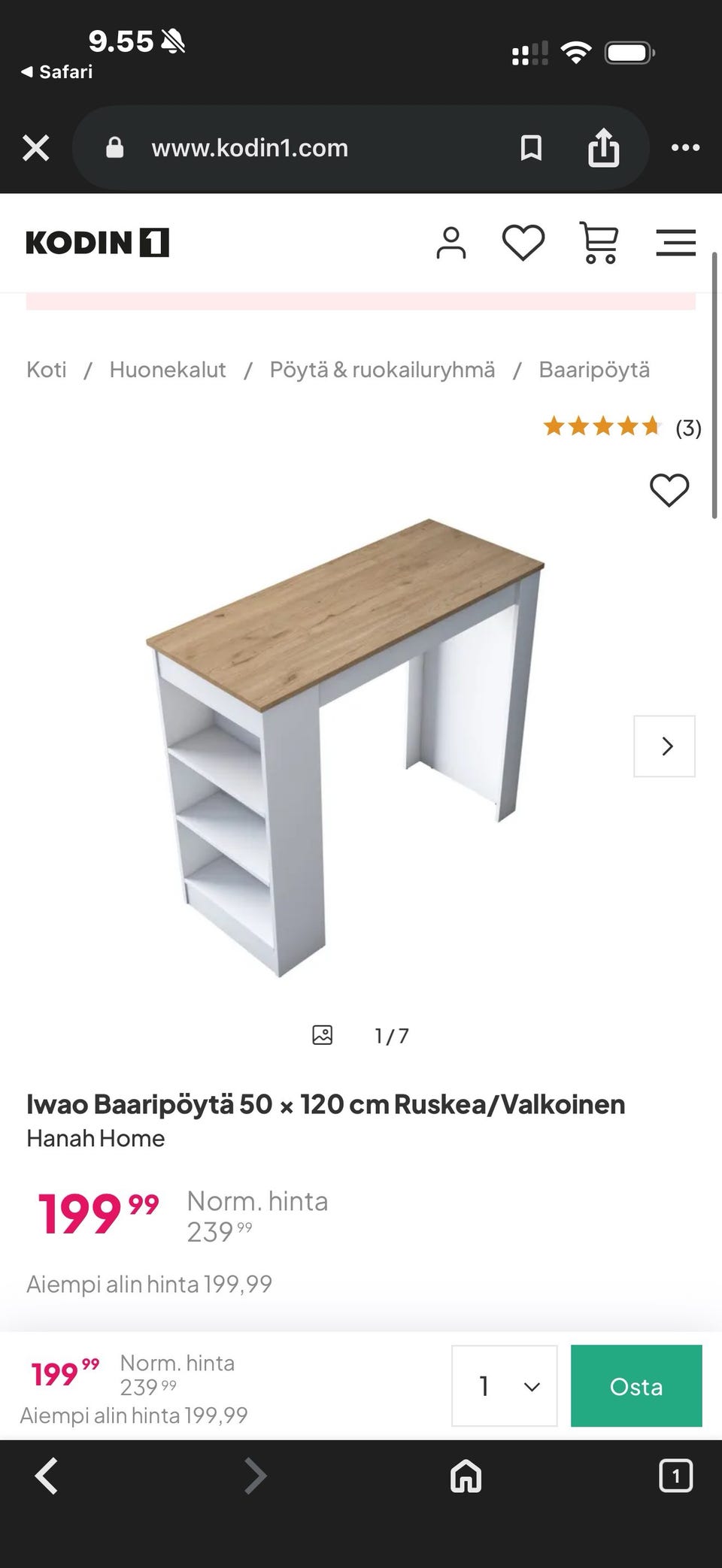Viewport: 722px width, 1568px height.
Task: Open the browser overflow menu
Action: pos(685,148)
